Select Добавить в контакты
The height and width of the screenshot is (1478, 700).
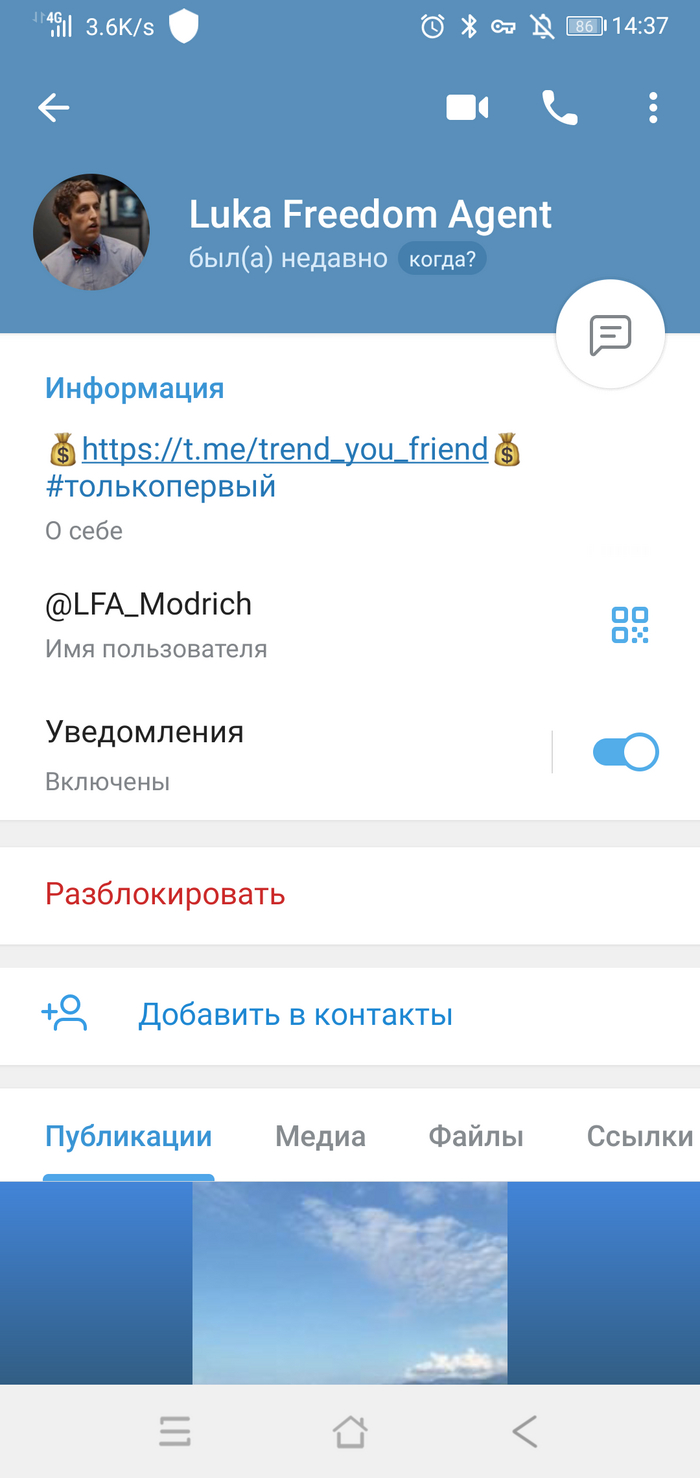[295, 1015]
